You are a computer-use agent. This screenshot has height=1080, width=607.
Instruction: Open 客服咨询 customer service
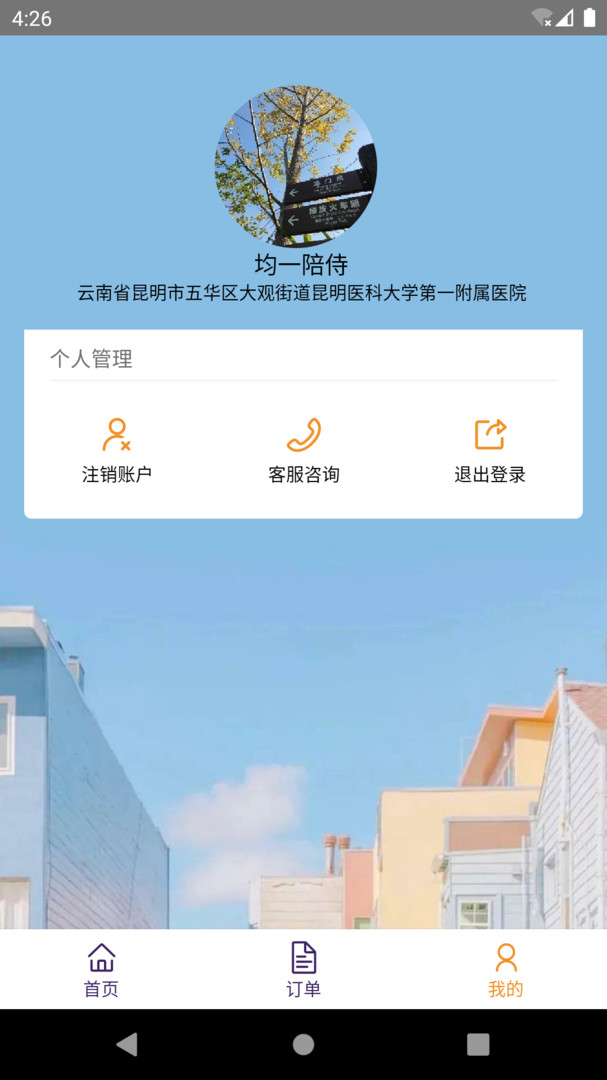coord(303,451)
